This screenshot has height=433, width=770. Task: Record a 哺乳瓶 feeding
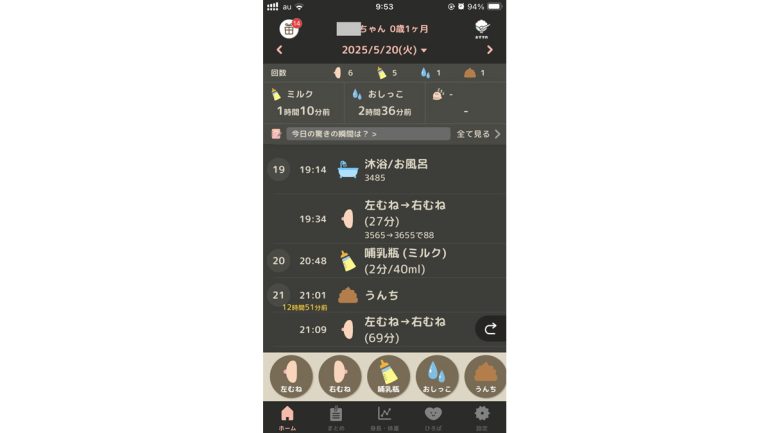click(388, 377)
